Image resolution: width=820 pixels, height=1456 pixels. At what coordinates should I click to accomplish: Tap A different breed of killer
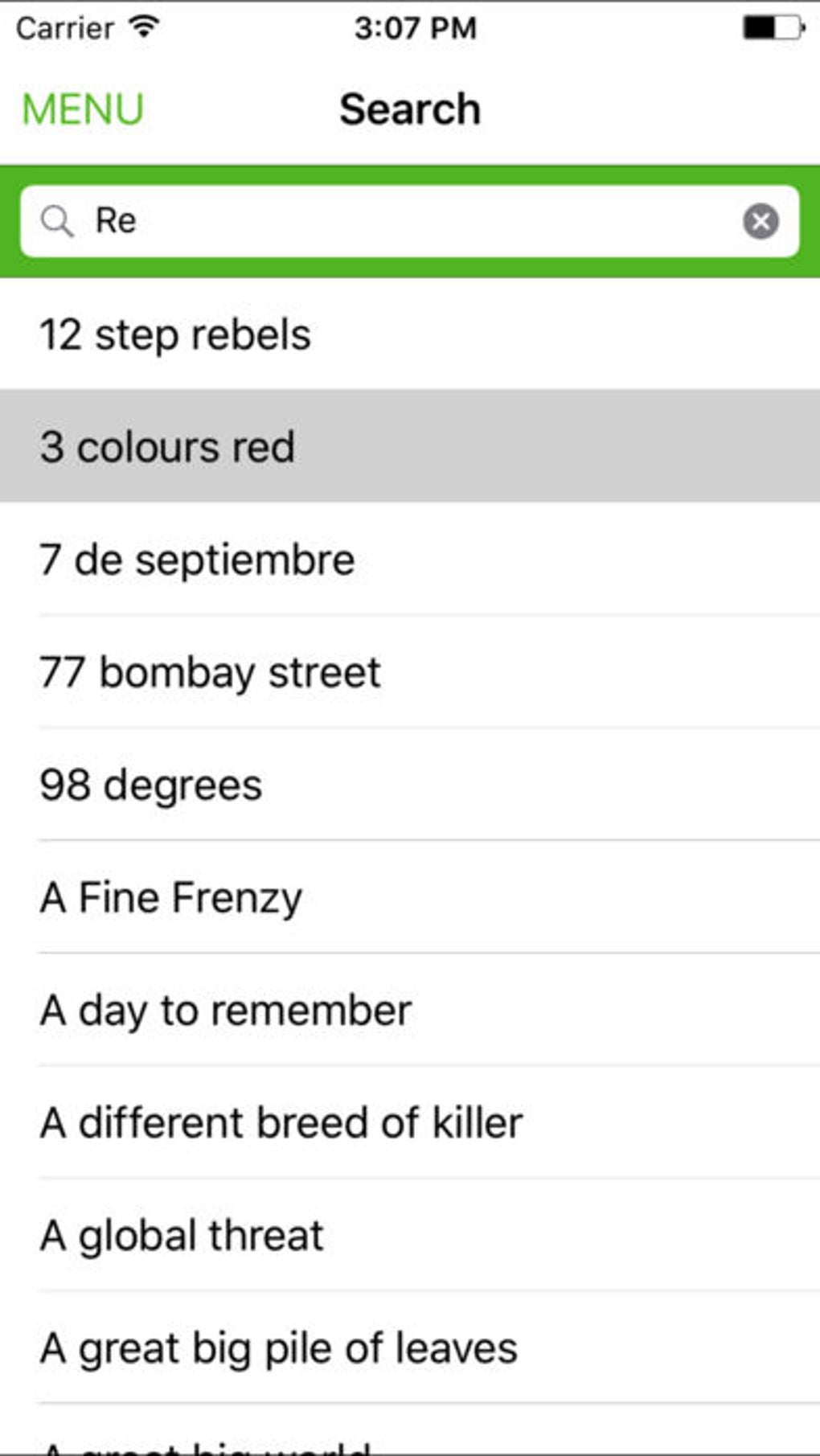pos(410,1122)
